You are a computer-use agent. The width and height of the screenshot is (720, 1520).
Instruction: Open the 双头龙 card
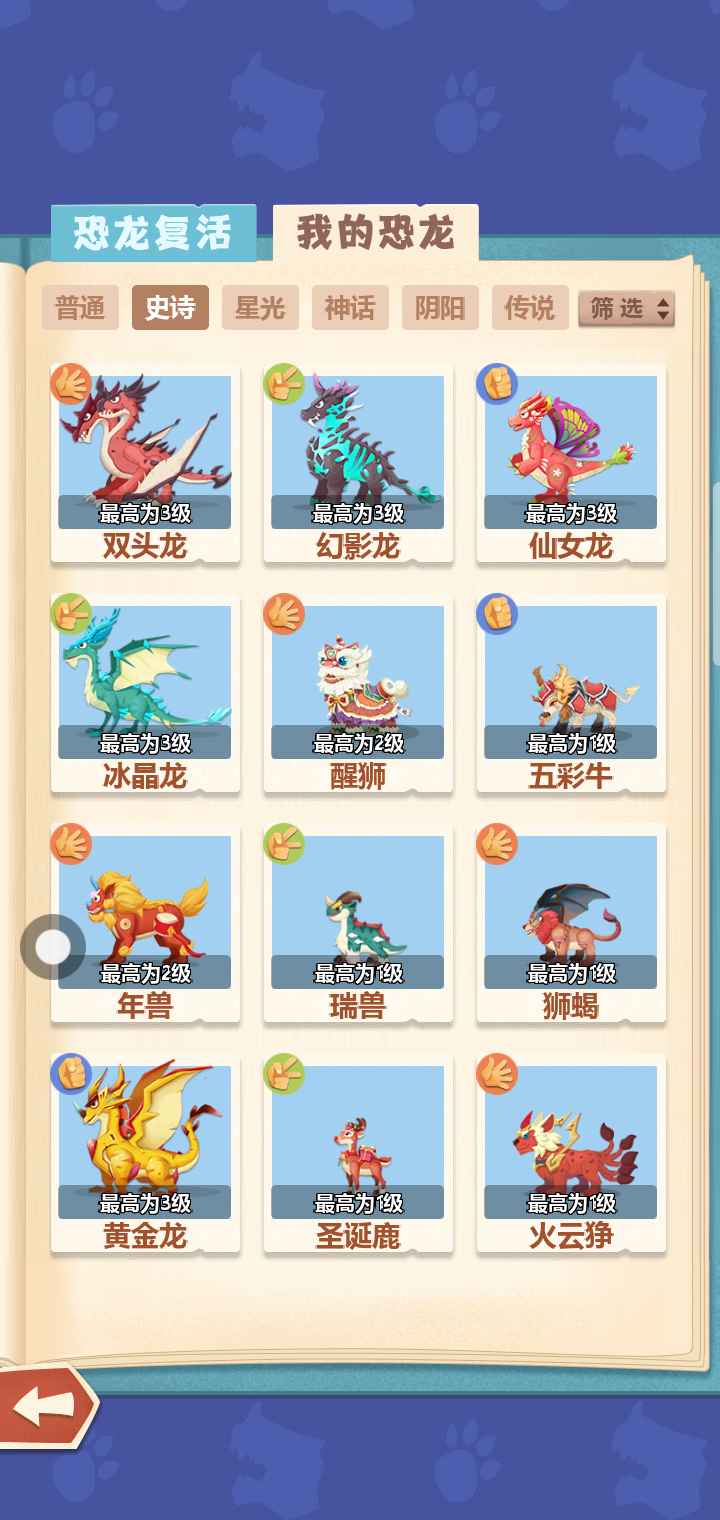[x=145, y=462]
